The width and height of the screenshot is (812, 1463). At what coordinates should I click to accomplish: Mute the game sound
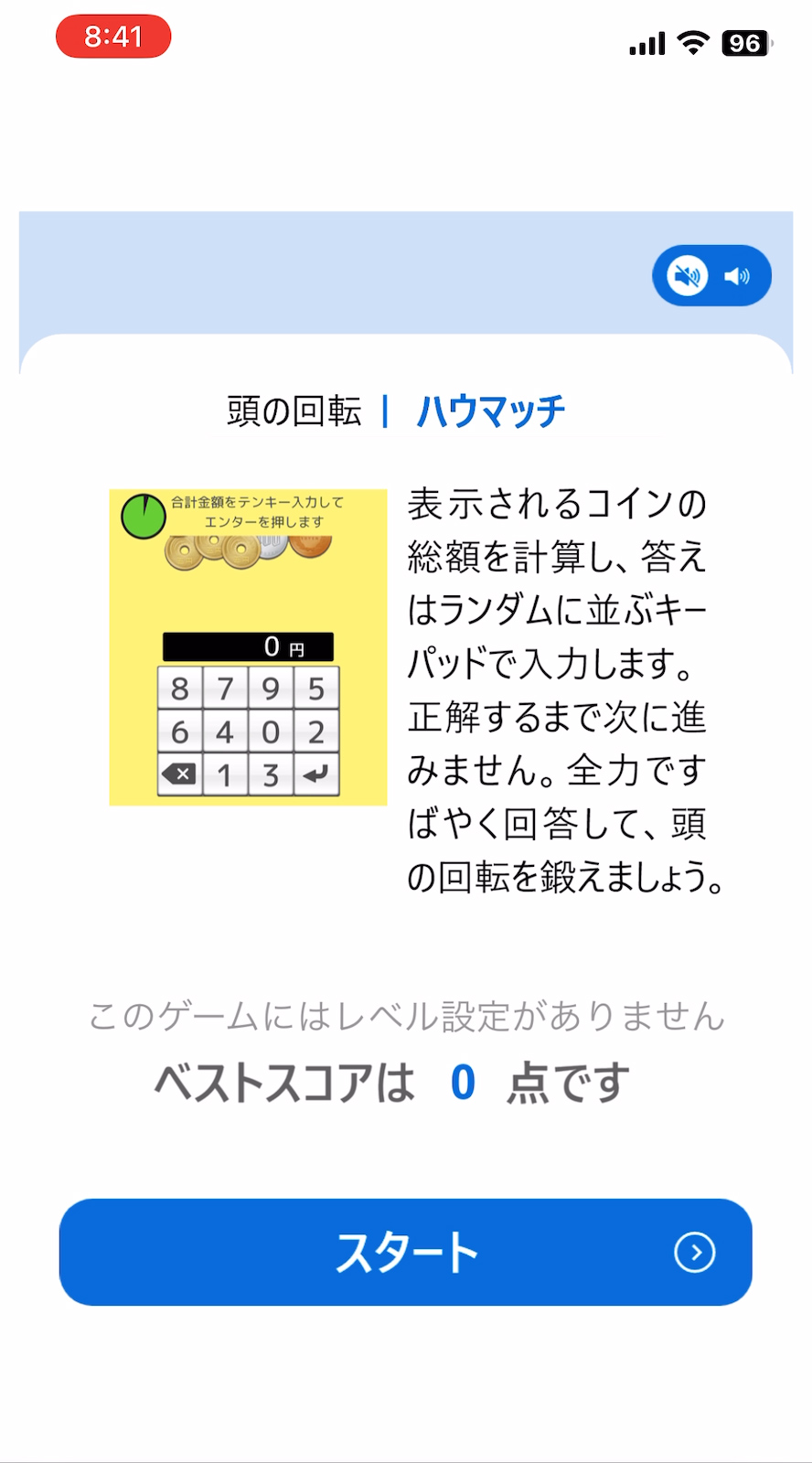[x=687, y=275]
